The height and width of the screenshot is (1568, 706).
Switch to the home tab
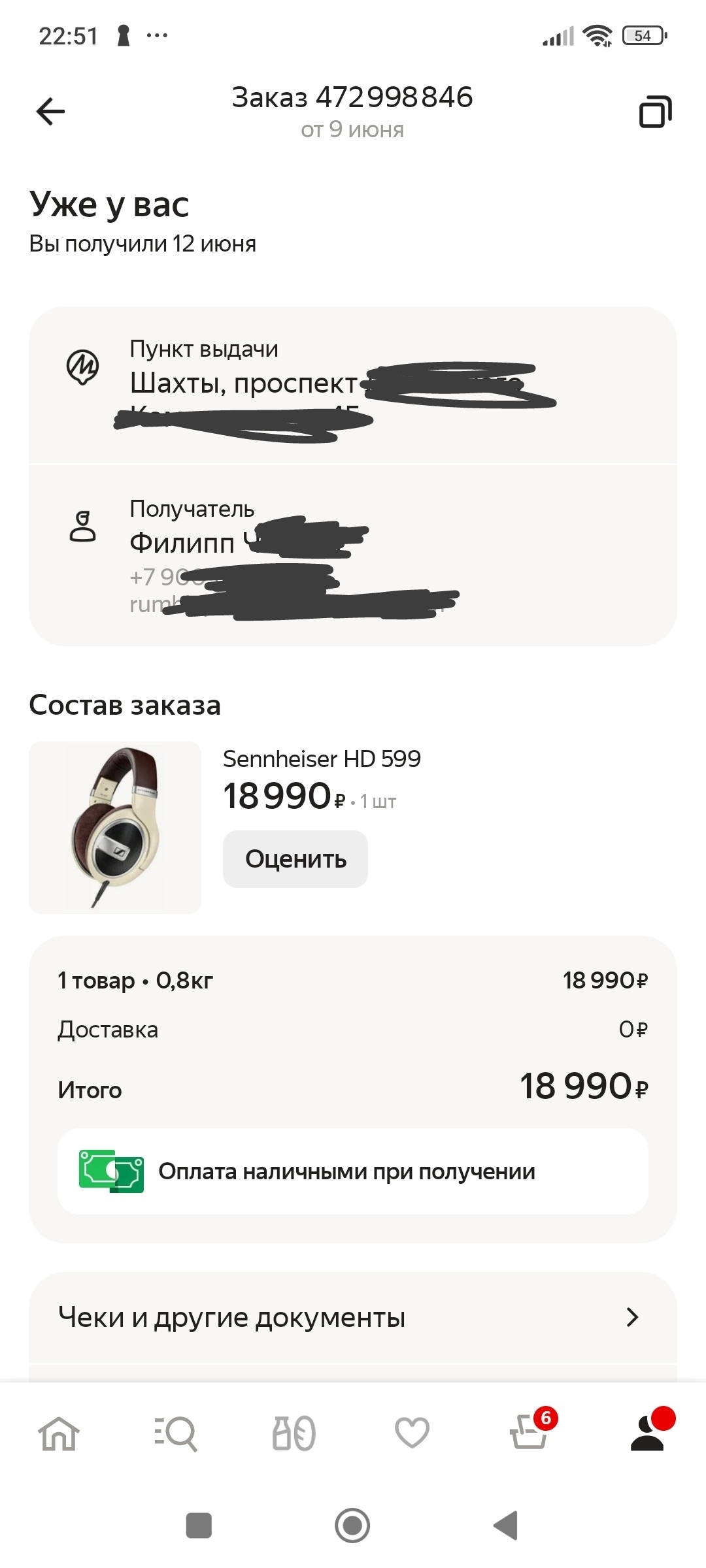coord(59,1434)
